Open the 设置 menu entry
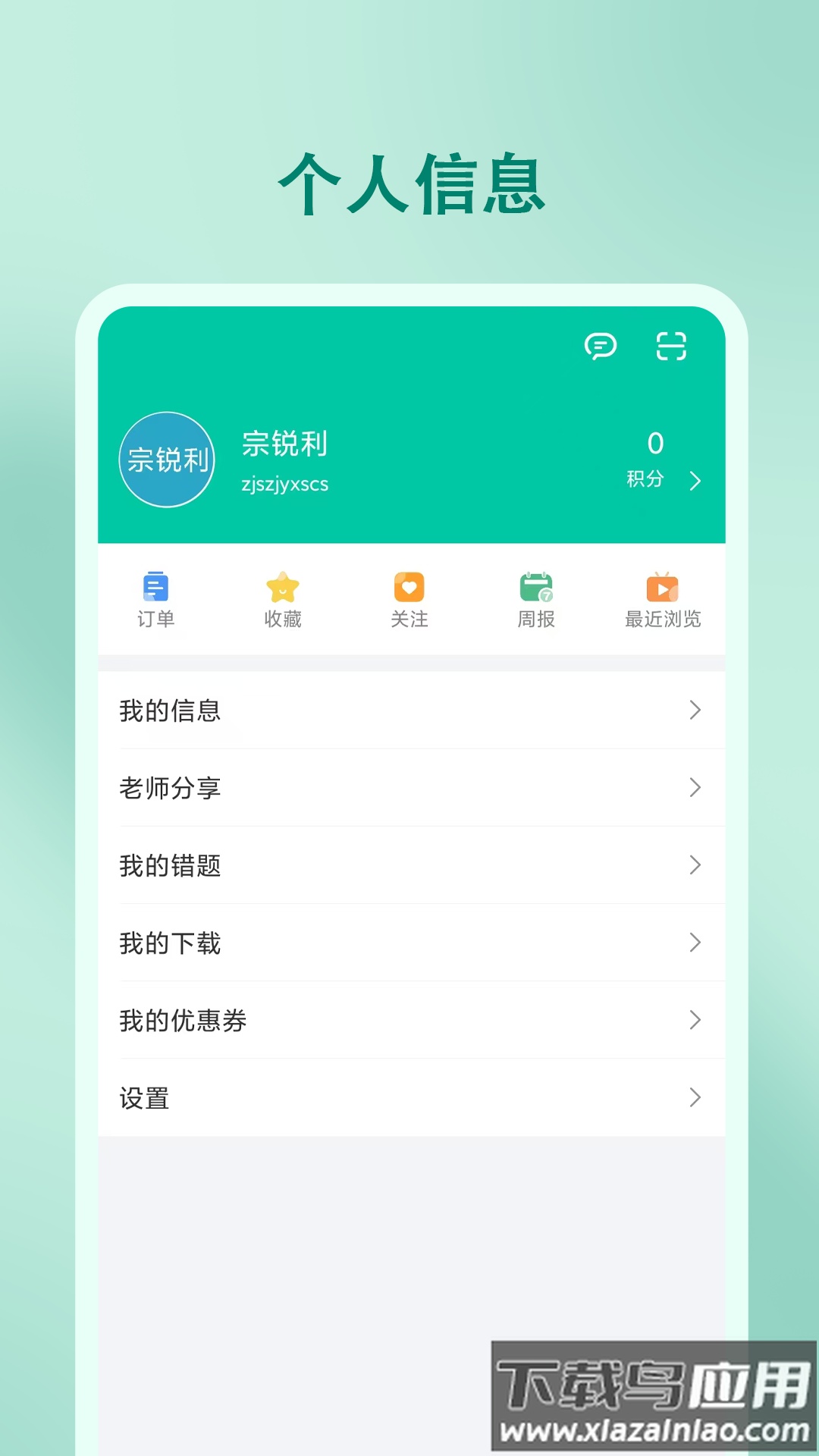Viewport: 819px width, 1456px height. (146, 1097)
